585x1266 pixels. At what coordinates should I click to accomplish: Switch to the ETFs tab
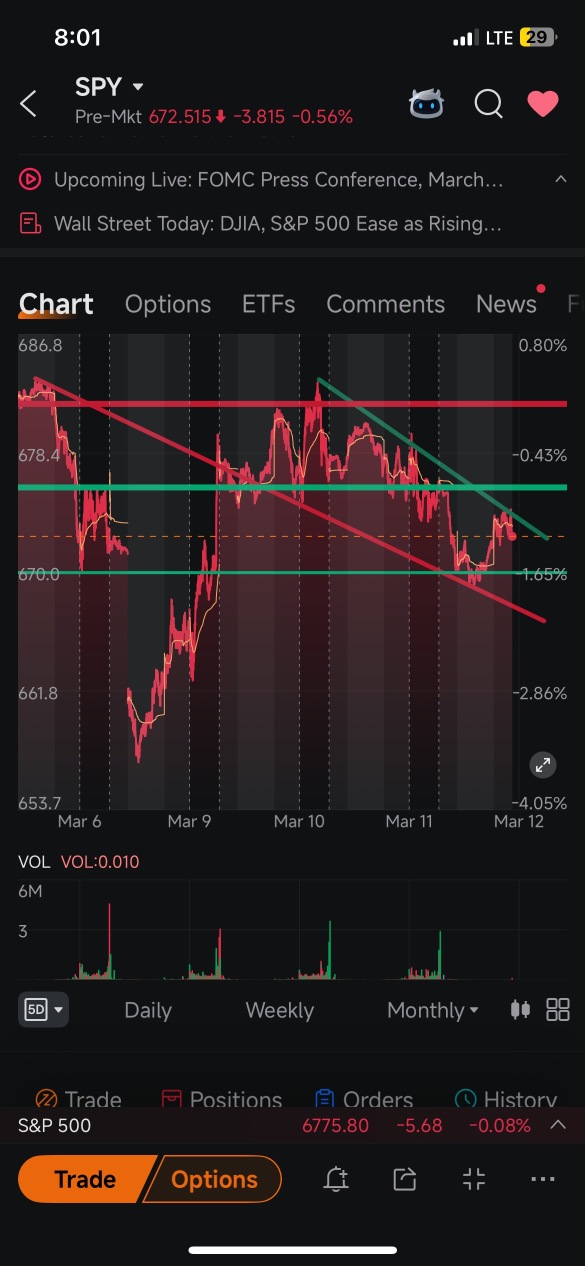269,304
